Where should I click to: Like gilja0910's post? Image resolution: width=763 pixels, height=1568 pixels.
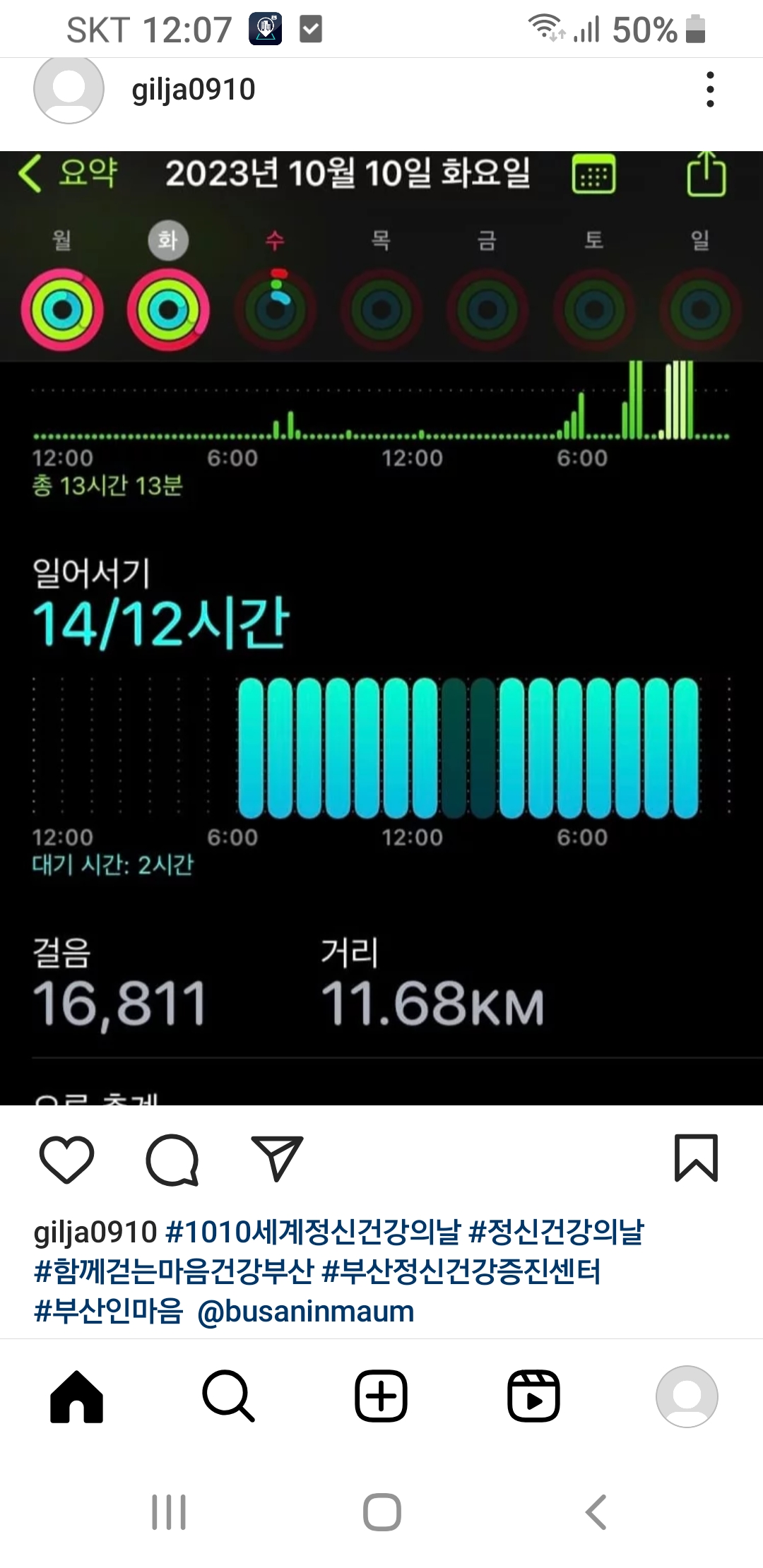point(67,1159)
